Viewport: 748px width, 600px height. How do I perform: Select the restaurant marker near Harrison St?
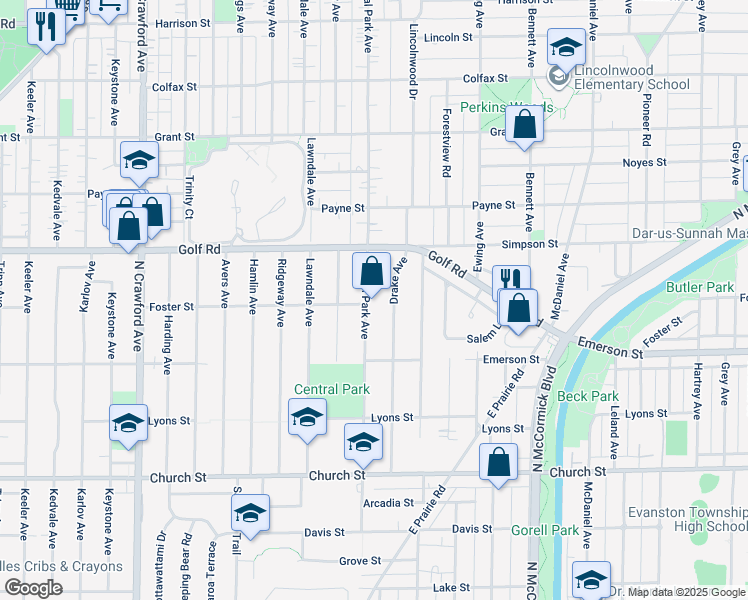(46, 30)
